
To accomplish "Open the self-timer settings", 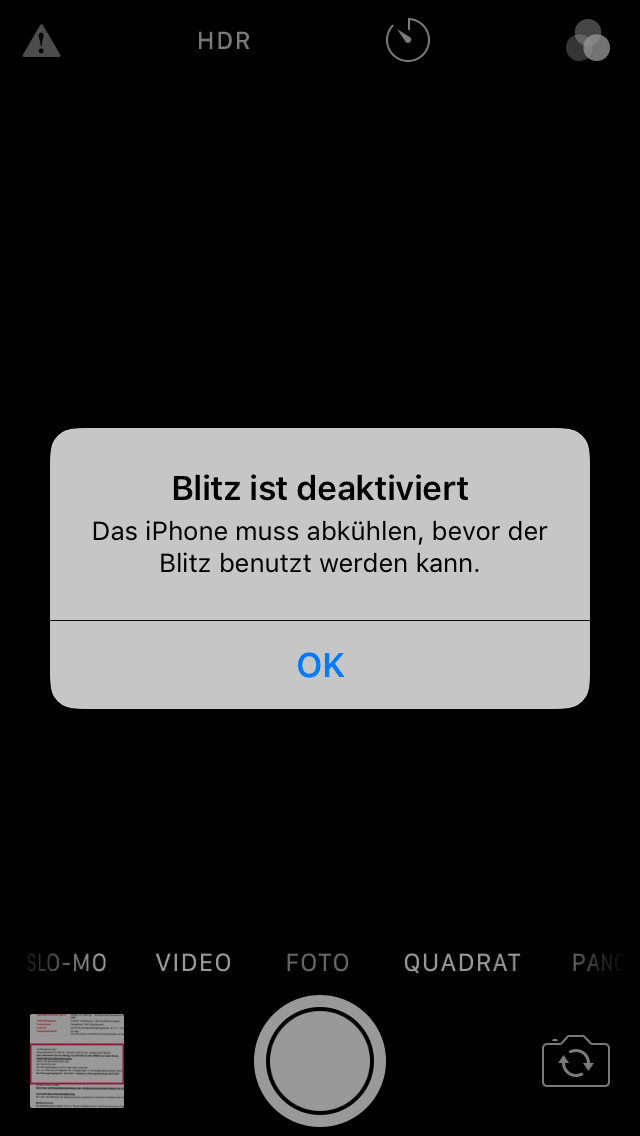I will (407, 41).
